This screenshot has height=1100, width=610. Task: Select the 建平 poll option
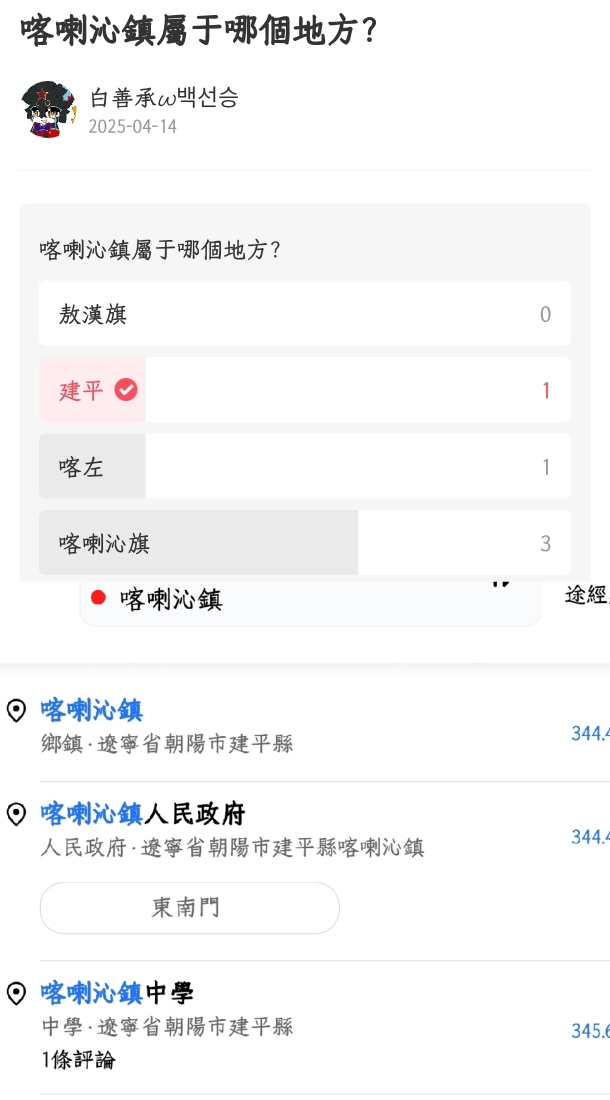coord(304,390)
